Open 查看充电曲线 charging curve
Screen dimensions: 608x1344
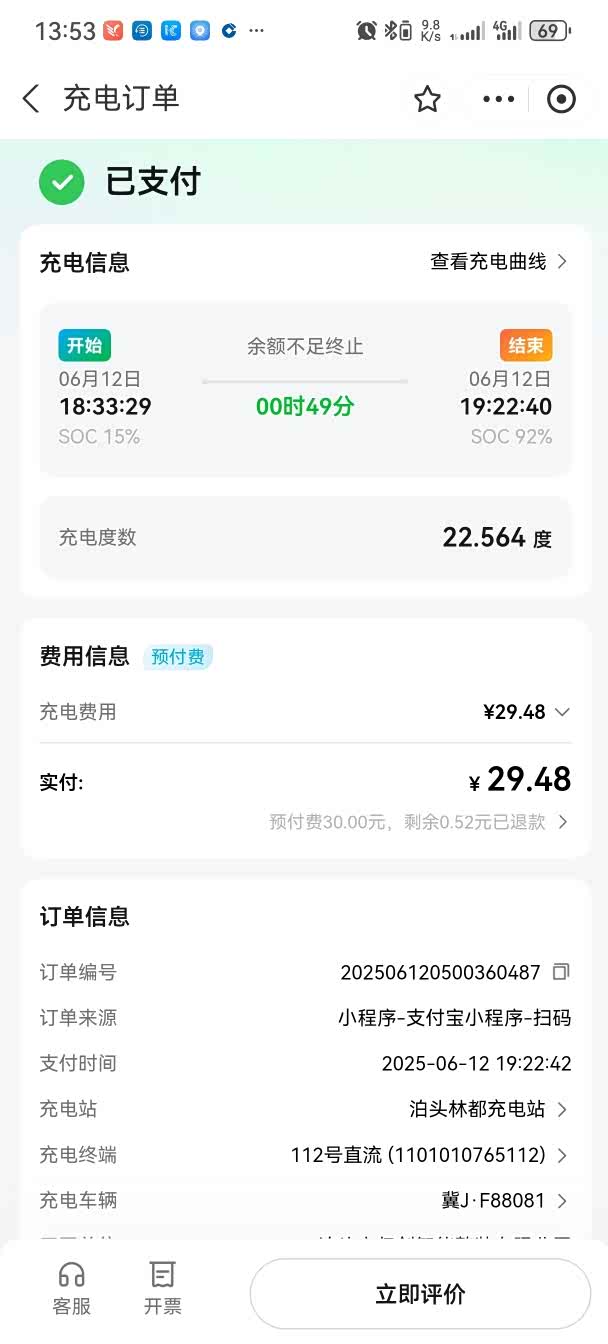coord(498,262)
